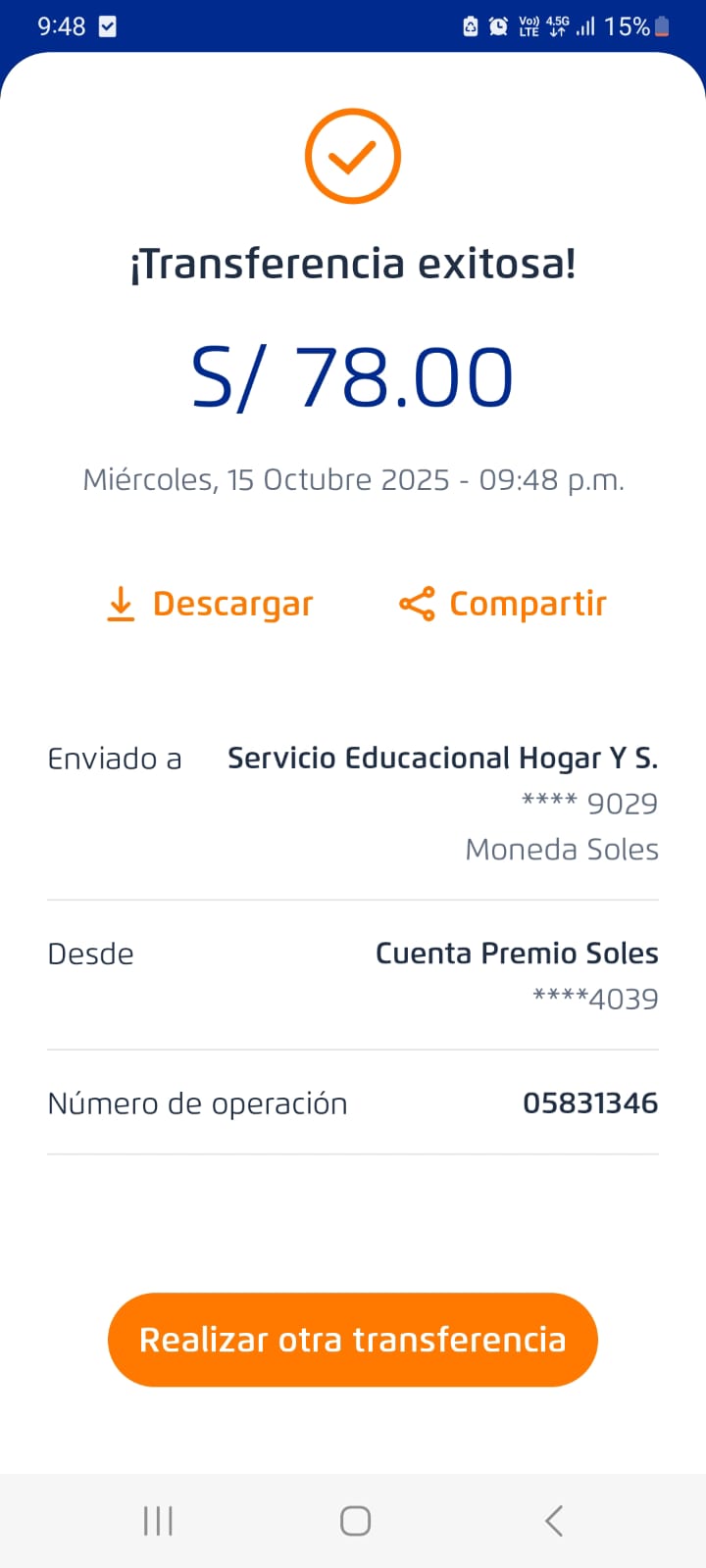Go back using the system back arrow
The width and height of the screenshot is (706, 1568).
click(x=554, y=1521)
